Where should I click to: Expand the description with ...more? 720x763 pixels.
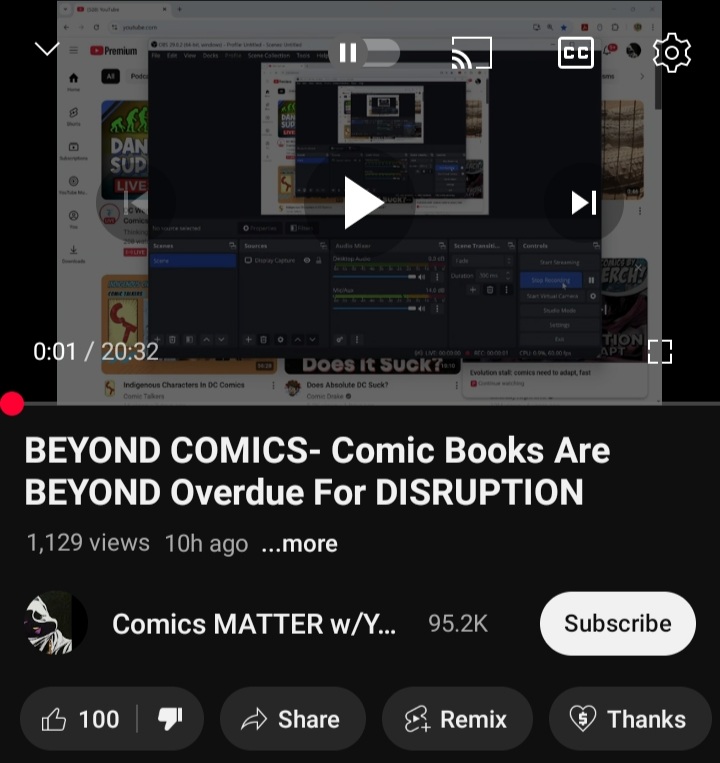tap(299, 544)
